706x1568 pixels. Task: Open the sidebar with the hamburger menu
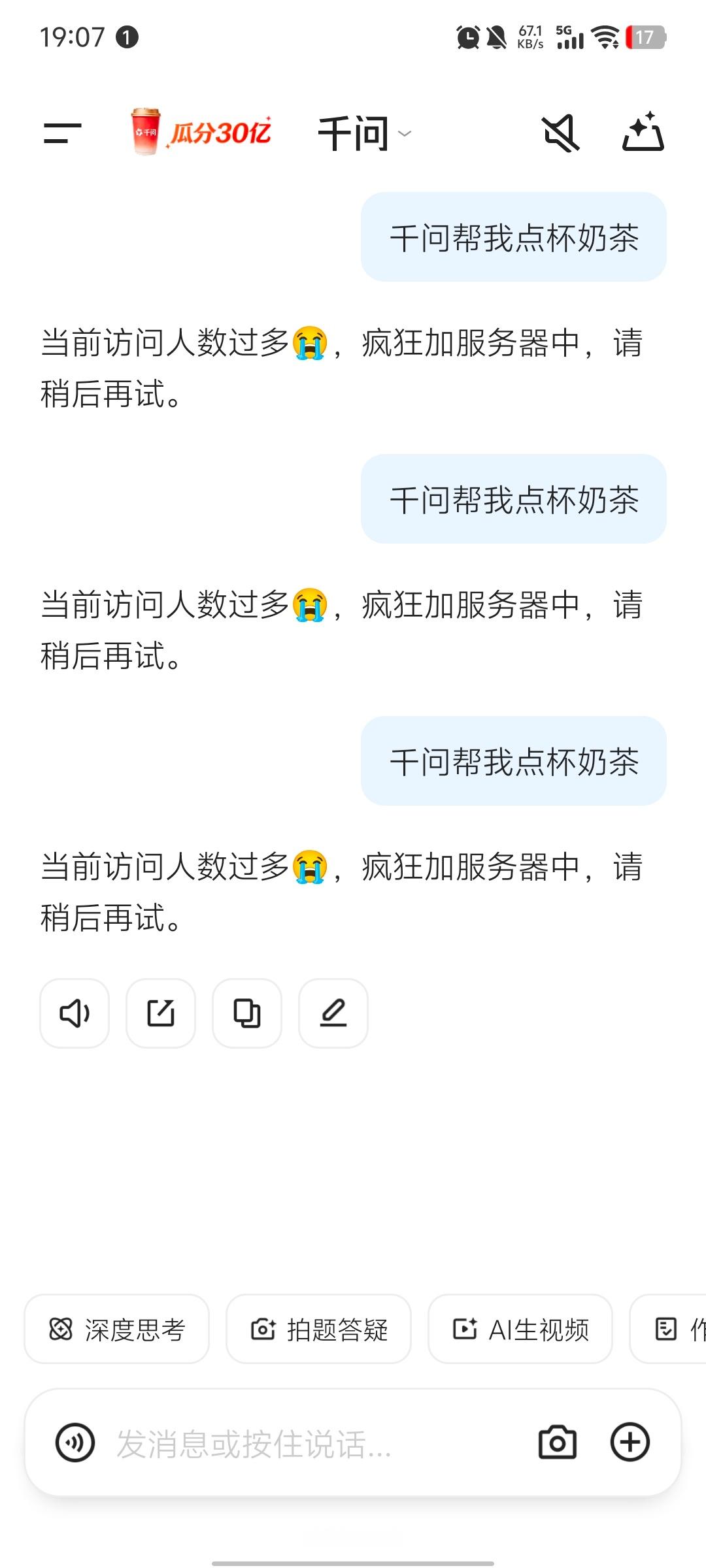tap(62, 133)
